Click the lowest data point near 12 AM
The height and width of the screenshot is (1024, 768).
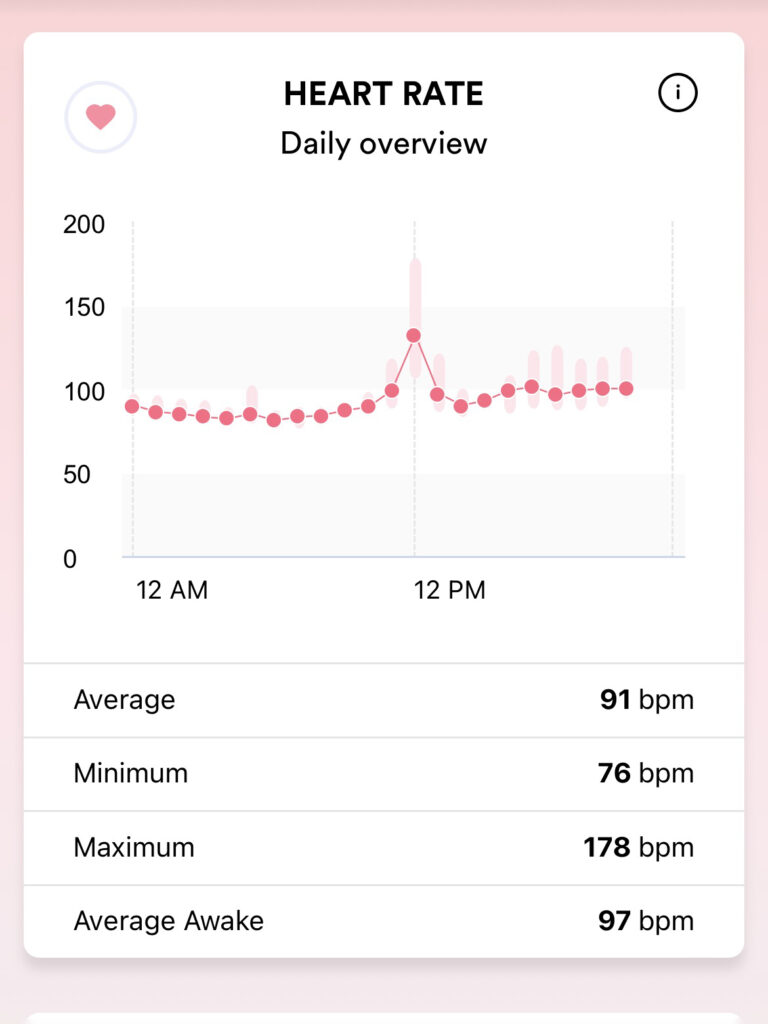coord(273,421)
